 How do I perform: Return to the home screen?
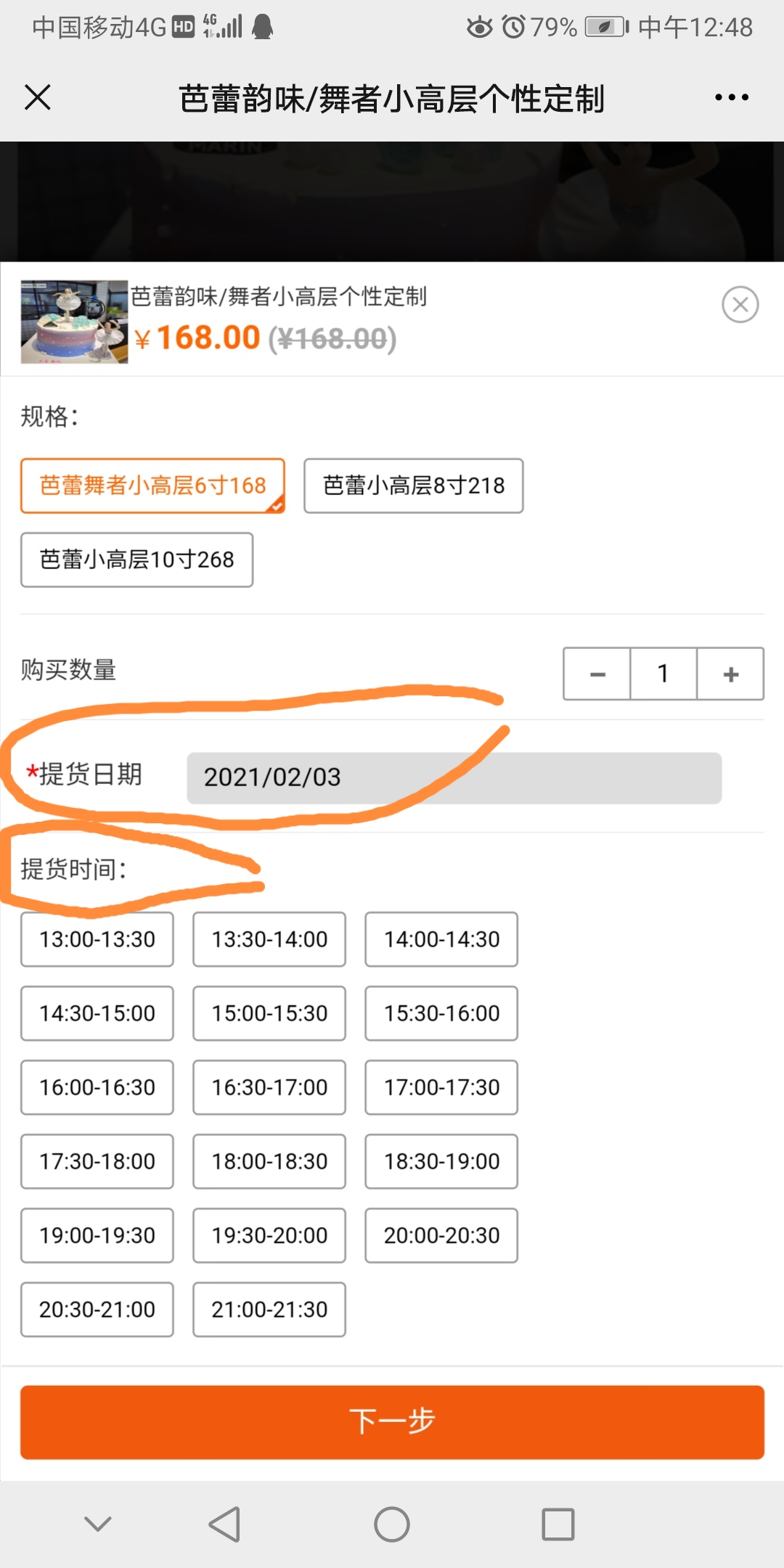pyautogui.click(x=392, y=1524)
